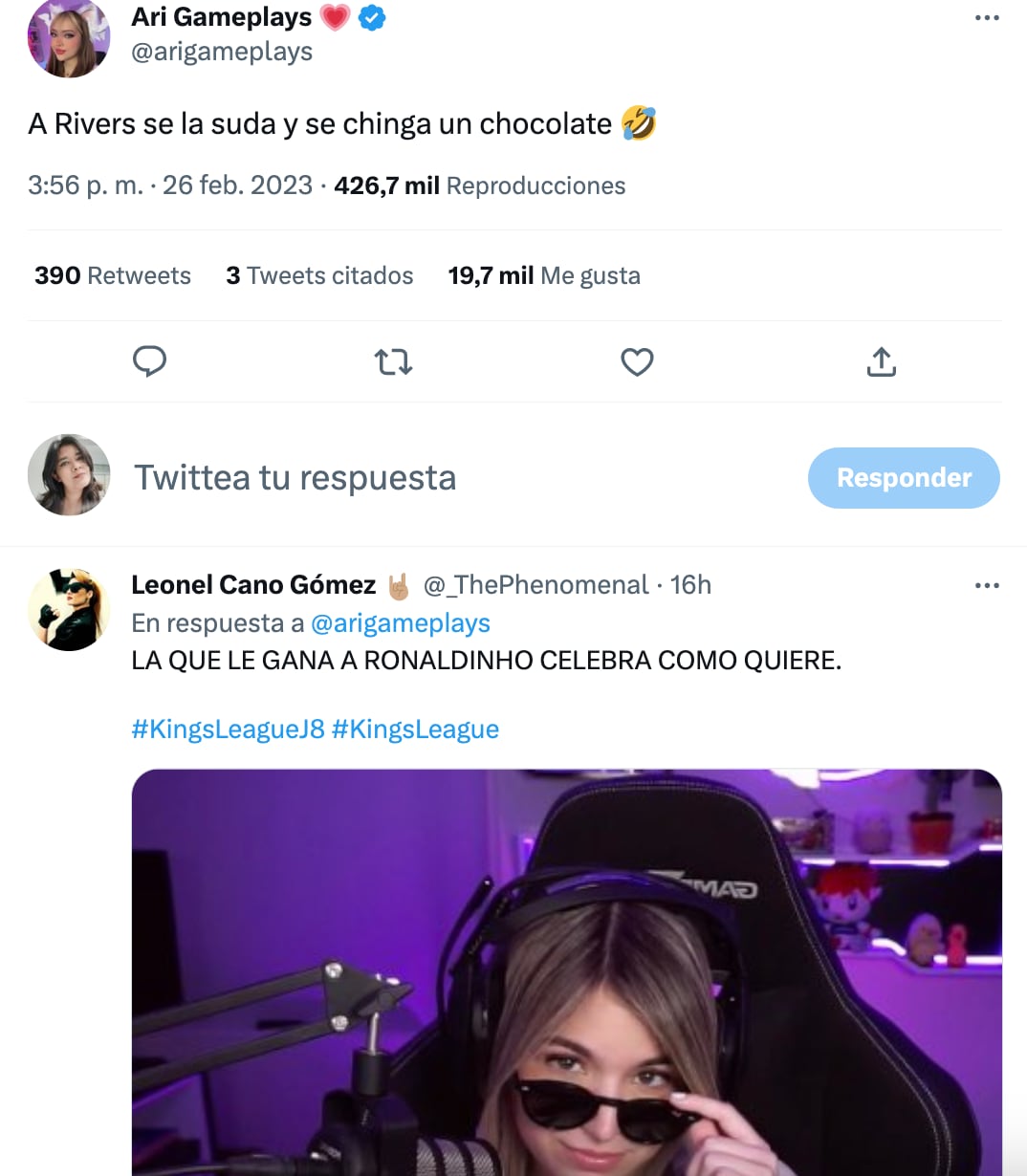1027x1176 pixels.
Task: View the 19,7 mil Me gusta list
Action: [x=543, y=275]
